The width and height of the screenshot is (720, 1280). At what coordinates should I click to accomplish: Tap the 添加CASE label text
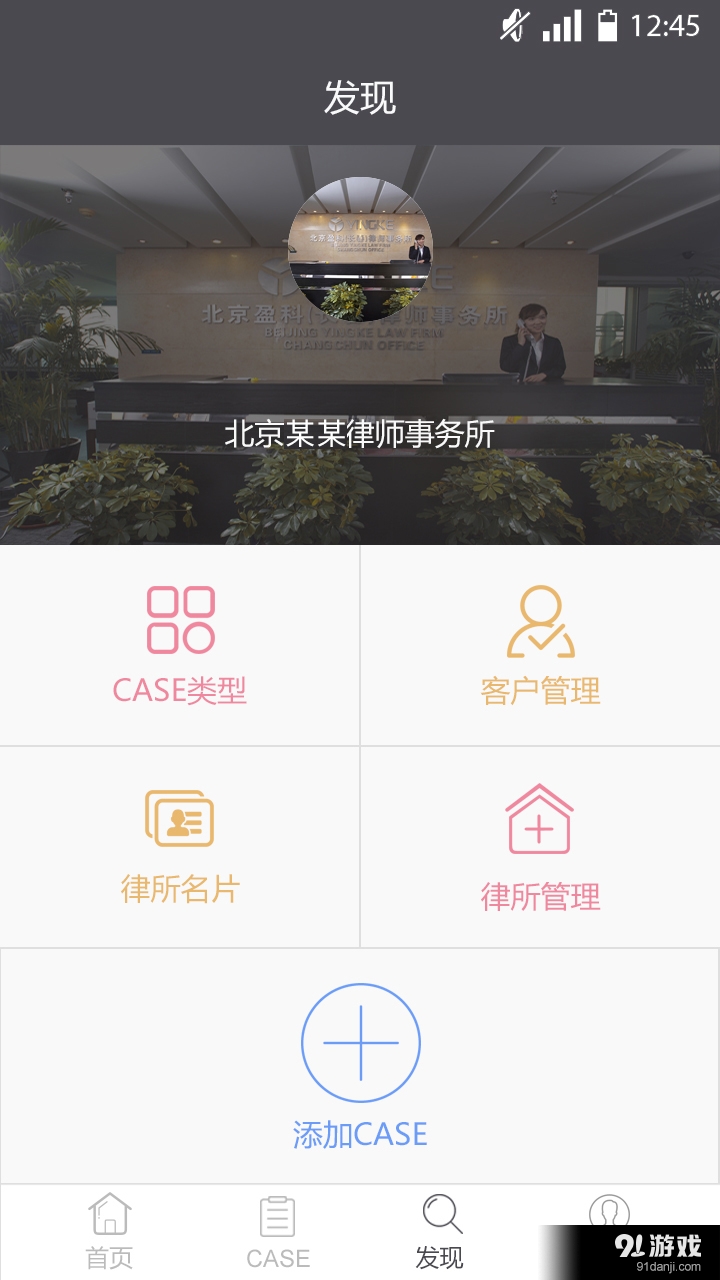(360, 1133)
